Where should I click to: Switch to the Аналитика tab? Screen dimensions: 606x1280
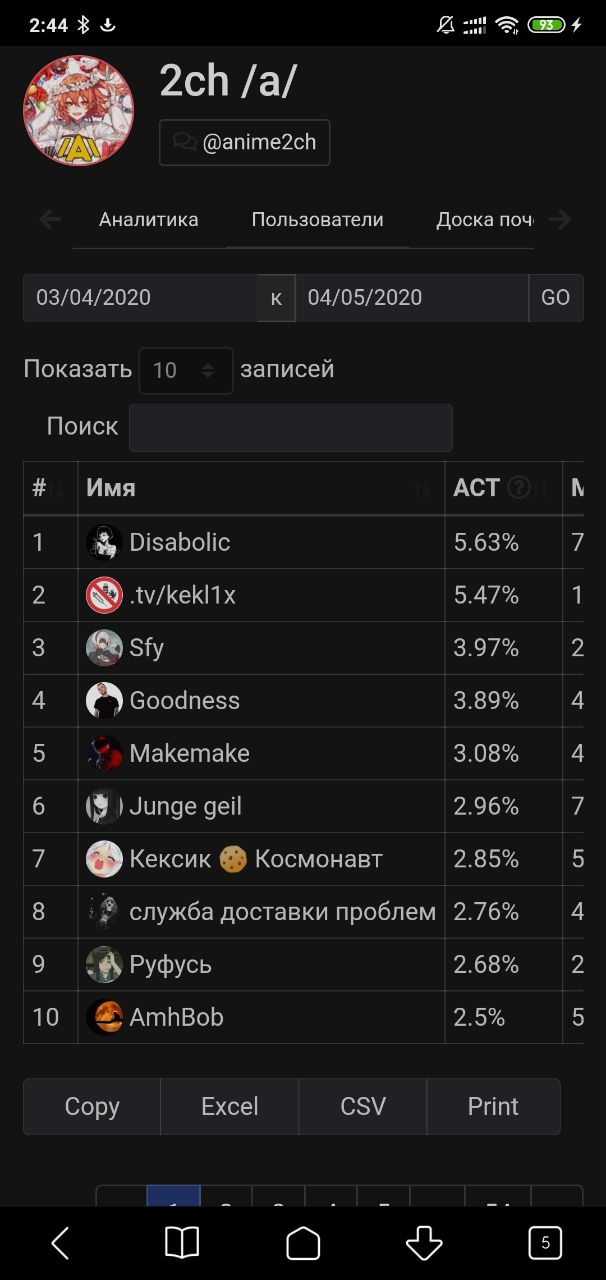tap(149, 220)
